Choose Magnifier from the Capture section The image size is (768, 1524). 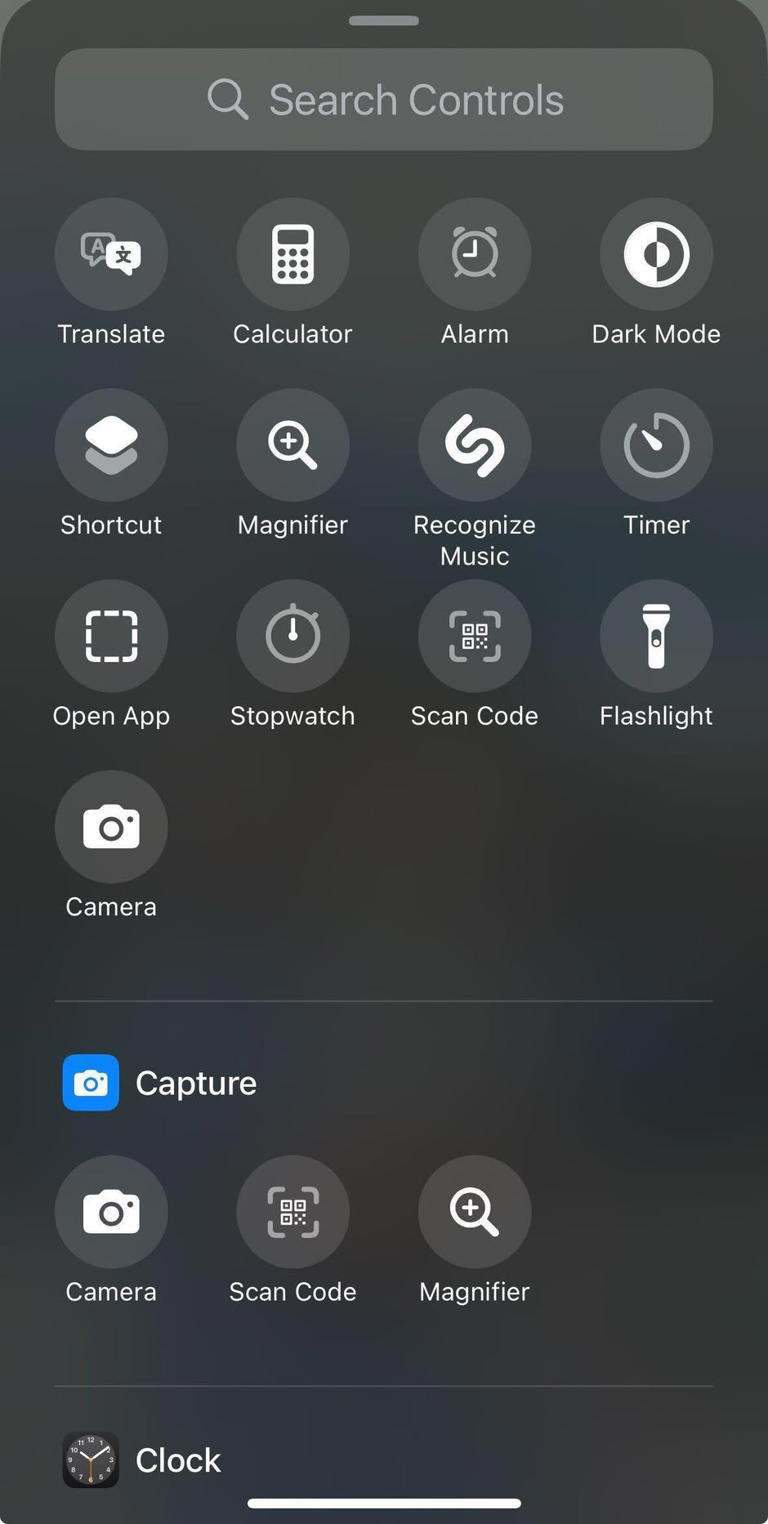pos(474,1212)
